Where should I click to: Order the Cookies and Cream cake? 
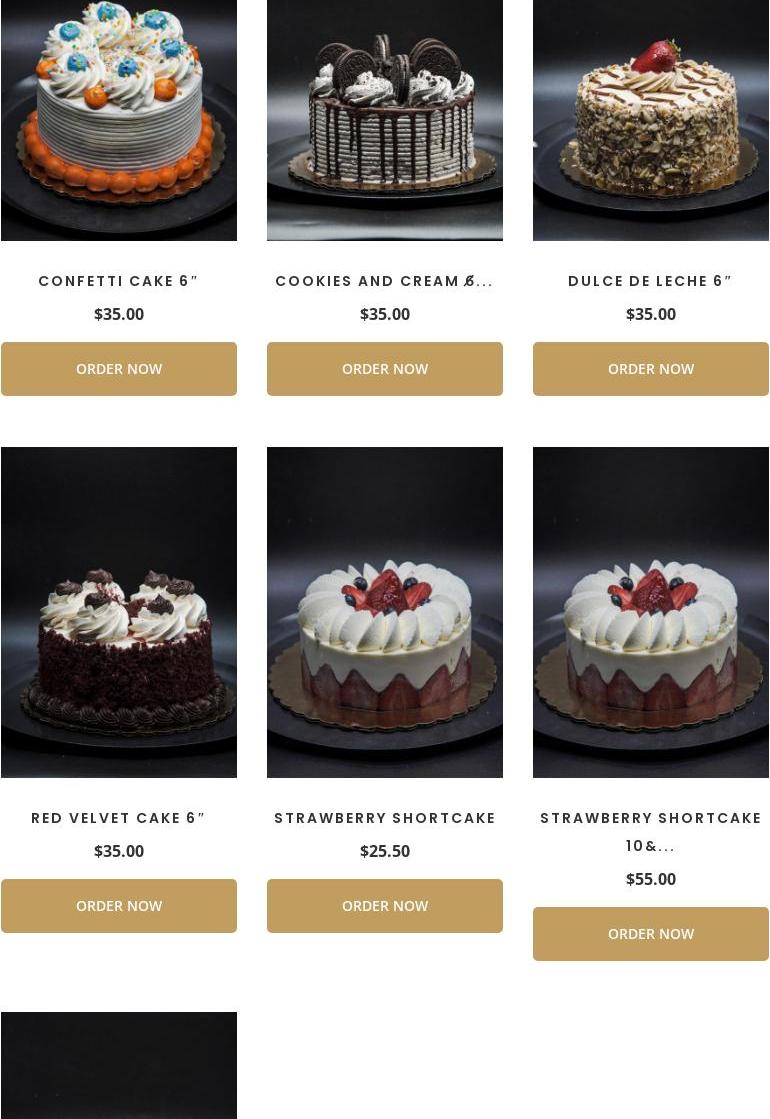tap(385, 369)
